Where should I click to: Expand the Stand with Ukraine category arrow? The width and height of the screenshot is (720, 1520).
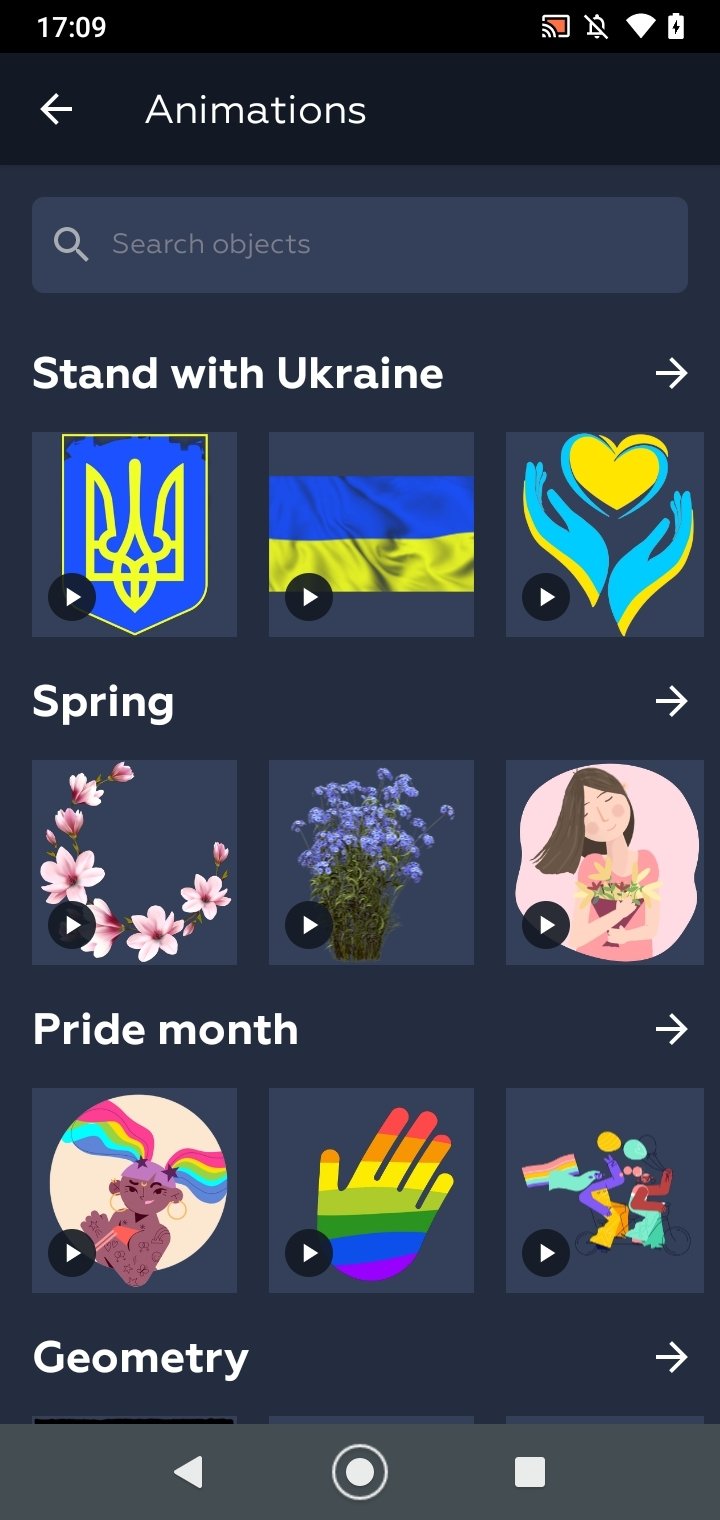pyautogui.click(x=671, y=374)
